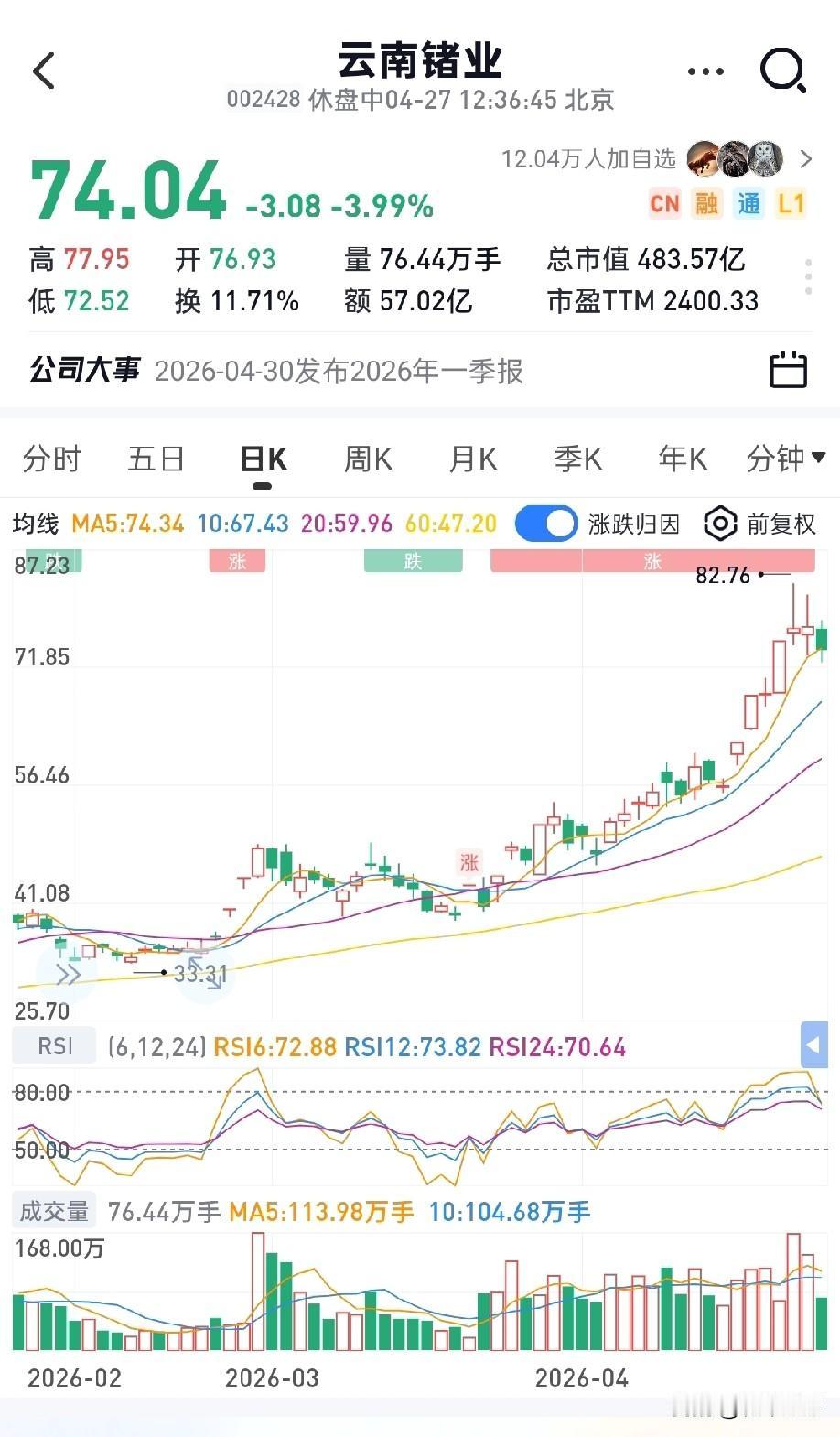Tap the CN market badge
The image size is (840, 1437).
click(664, 203)
